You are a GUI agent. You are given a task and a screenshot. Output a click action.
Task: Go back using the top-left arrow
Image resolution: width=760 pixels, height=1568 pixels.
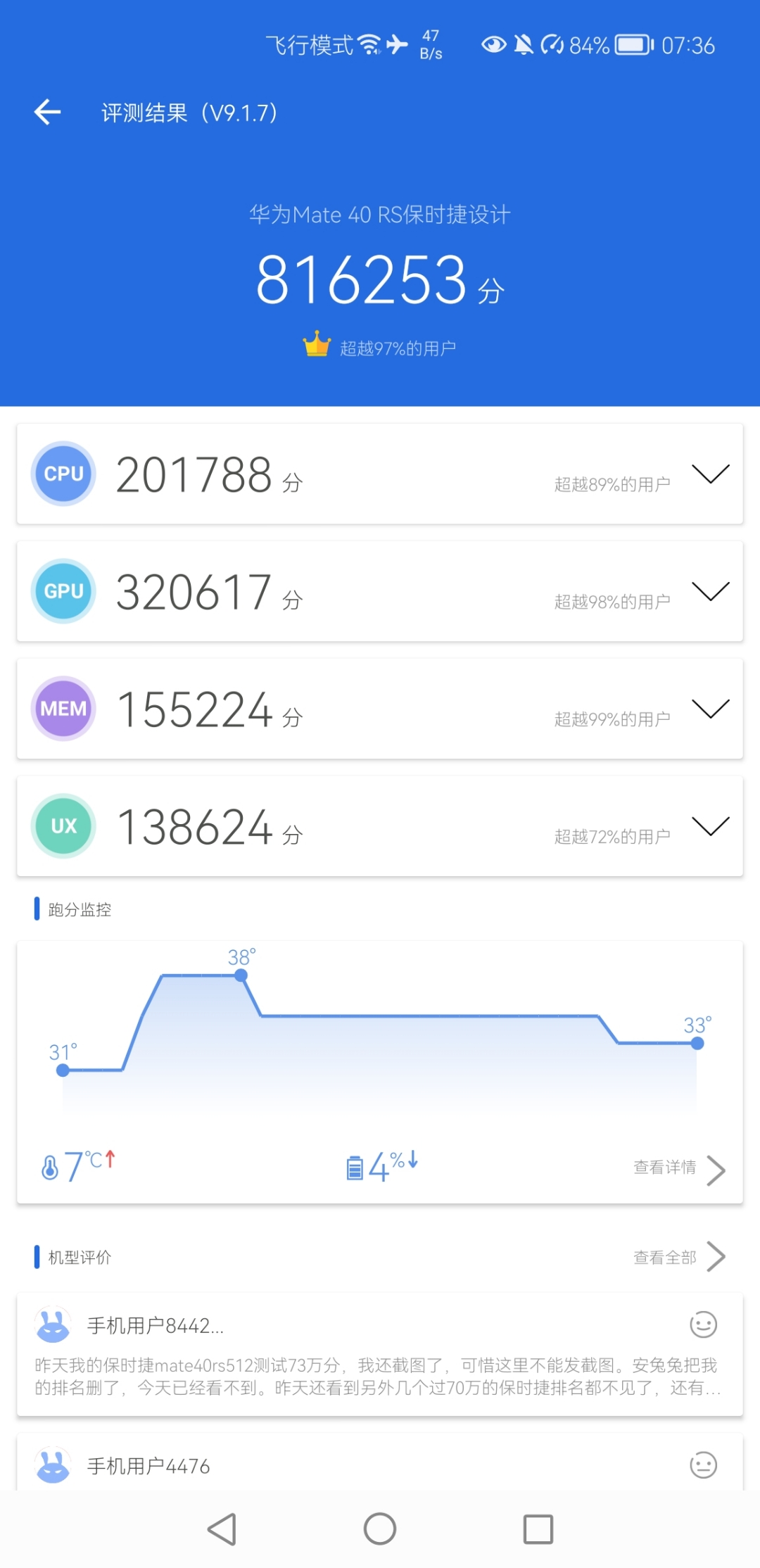(x=47, y=112)
